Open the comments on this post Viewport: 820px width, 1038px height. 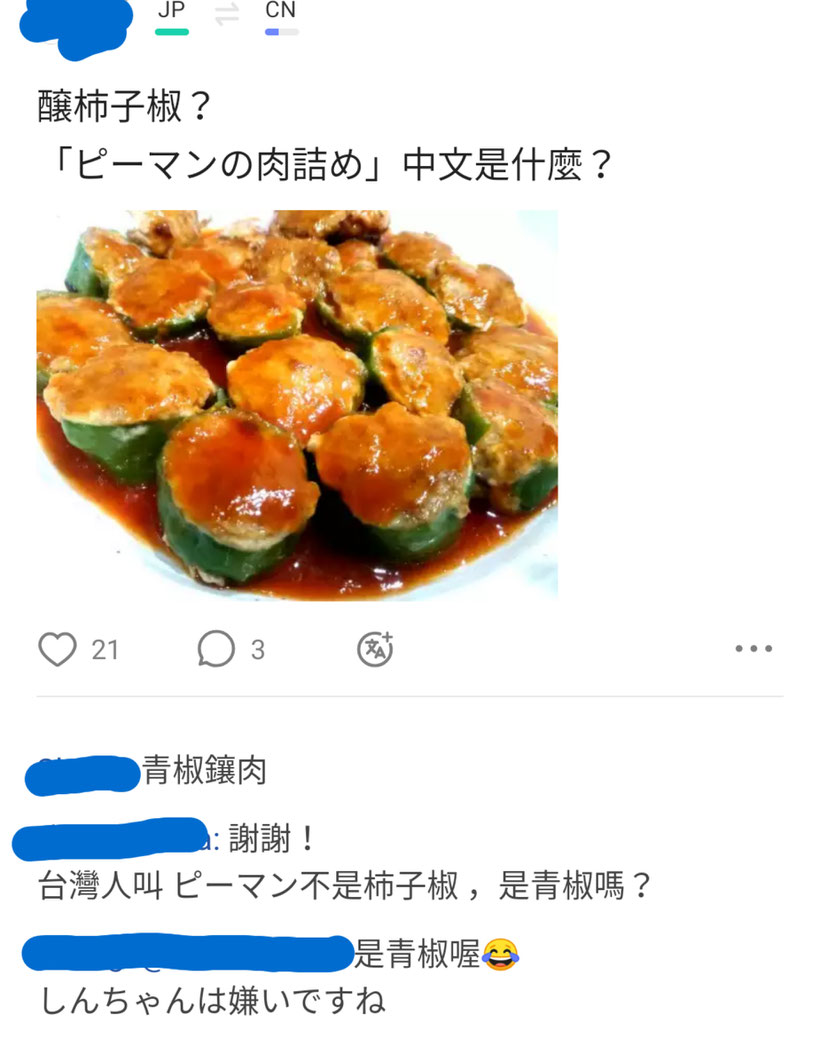tap(216, 650)
